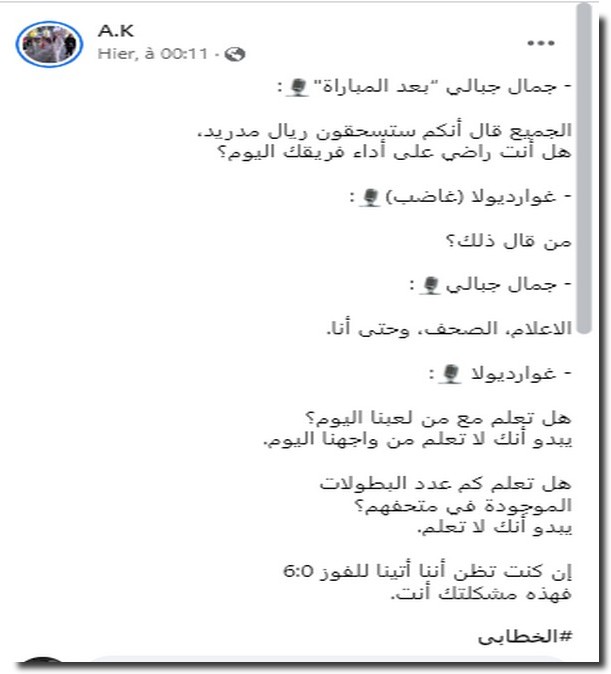The height and width of the screenshot is (674, 611).
Task: Open the post's three-dot options menu
Action: coord(540,44)
